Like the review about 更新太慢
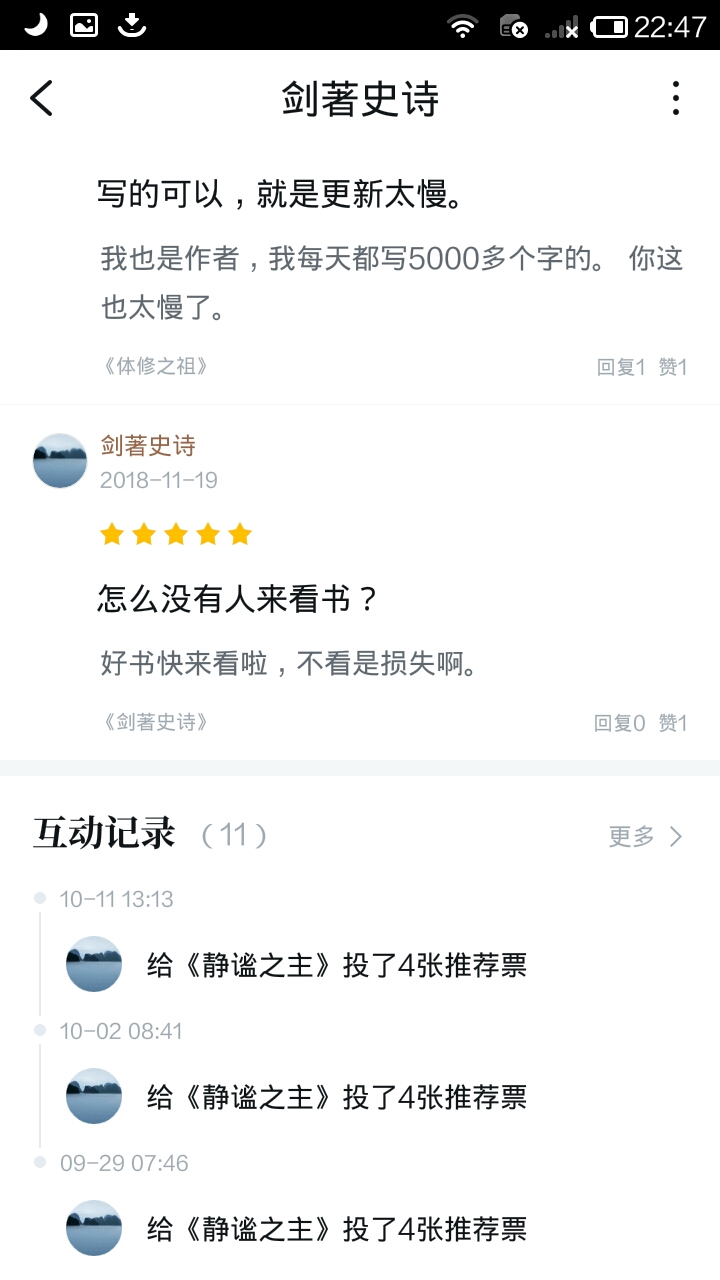The height and width of the screenshot is (1280, 720). tap(673, 367)
